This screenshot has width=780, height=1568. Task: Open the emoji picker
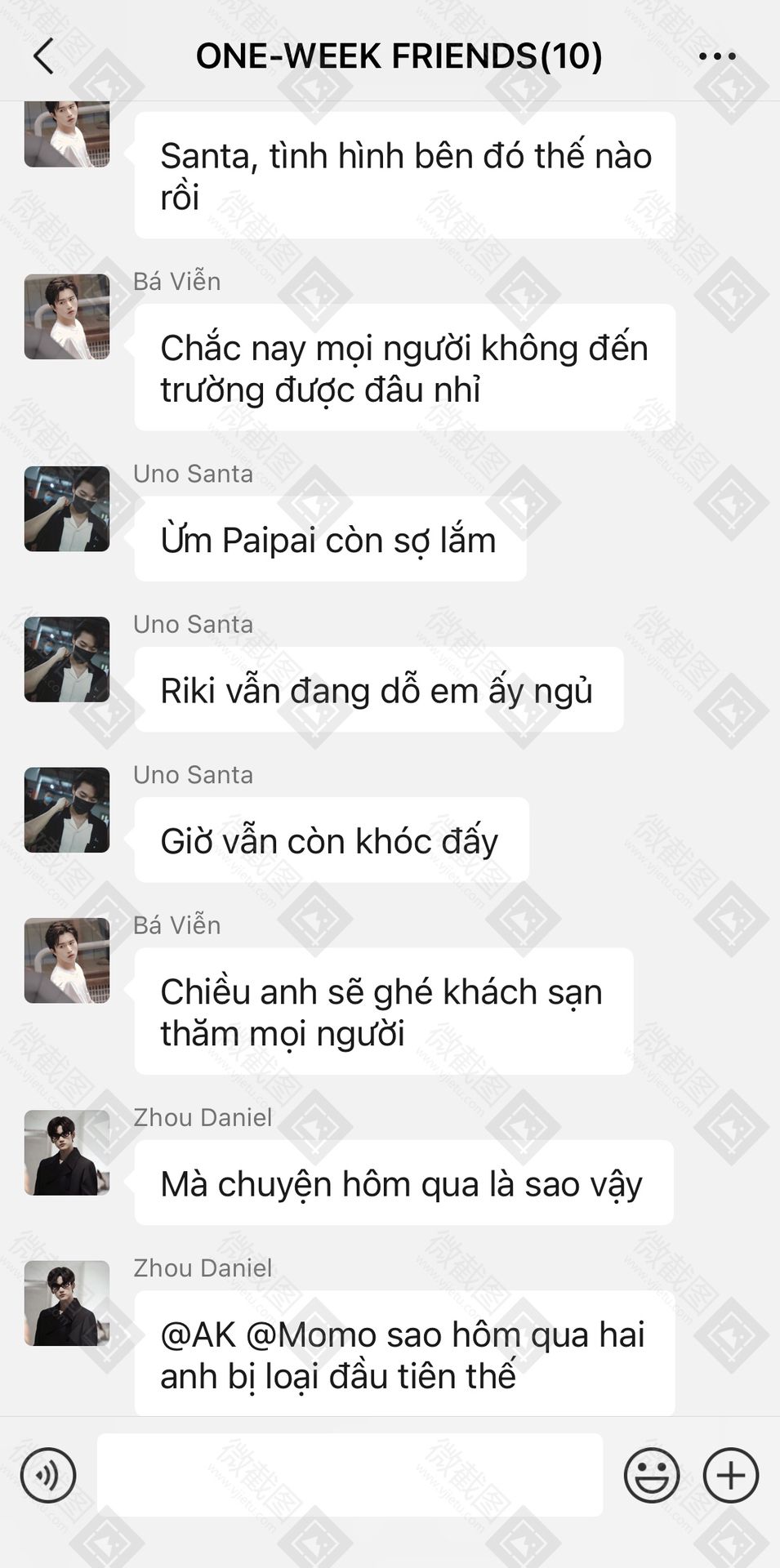click(x=651, y=1475)
